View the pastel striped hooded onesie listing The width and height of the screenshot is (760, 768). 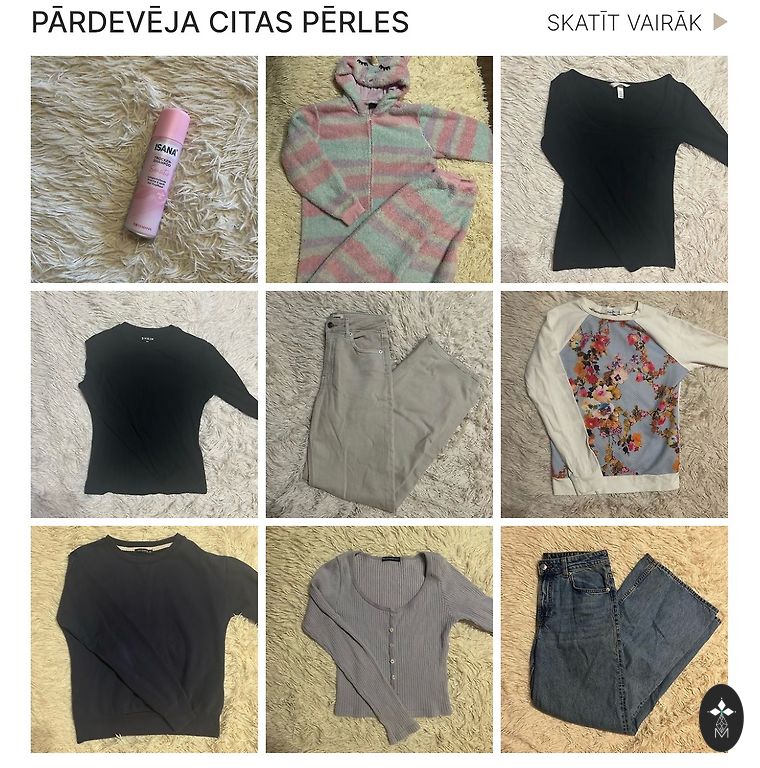379,169
